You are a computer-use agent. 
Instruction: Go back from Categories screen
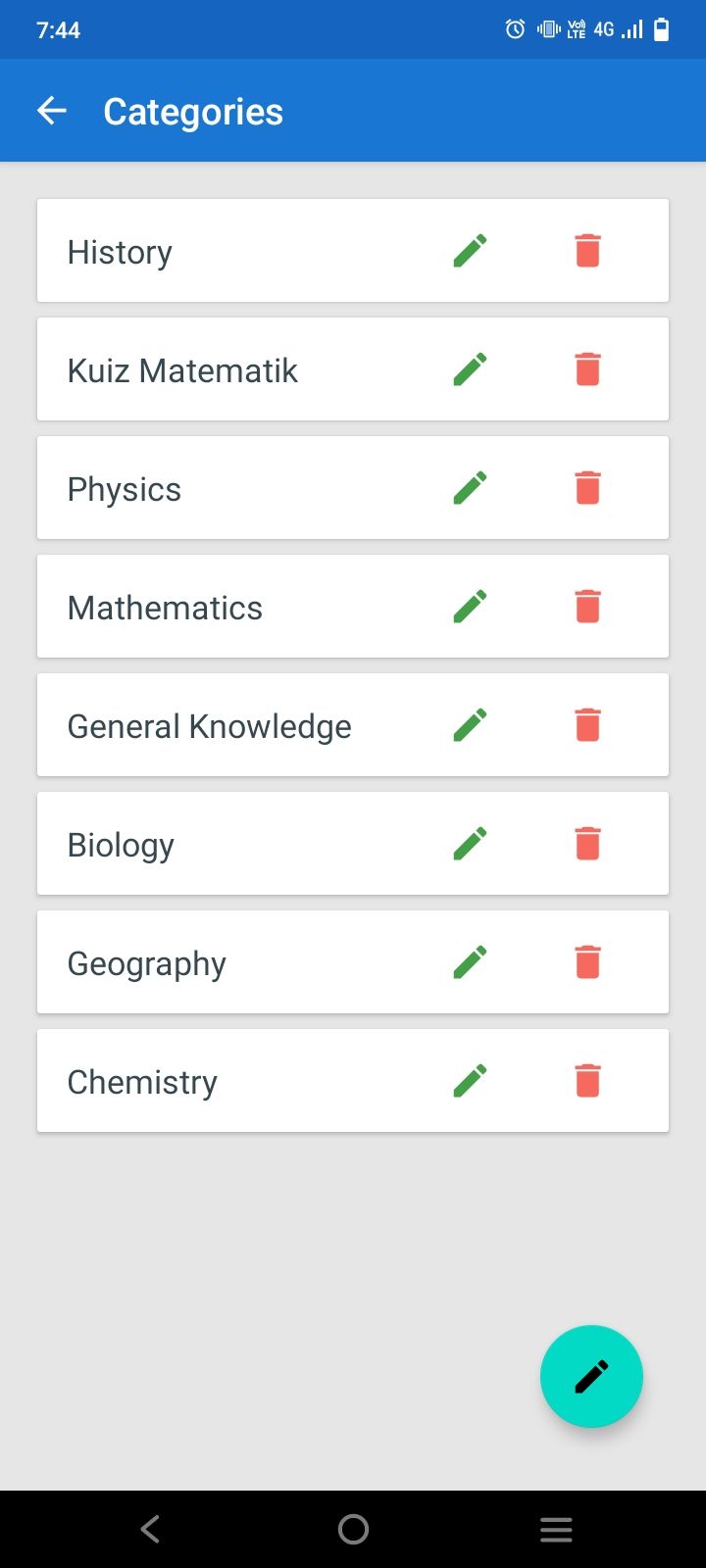[52, 111]
